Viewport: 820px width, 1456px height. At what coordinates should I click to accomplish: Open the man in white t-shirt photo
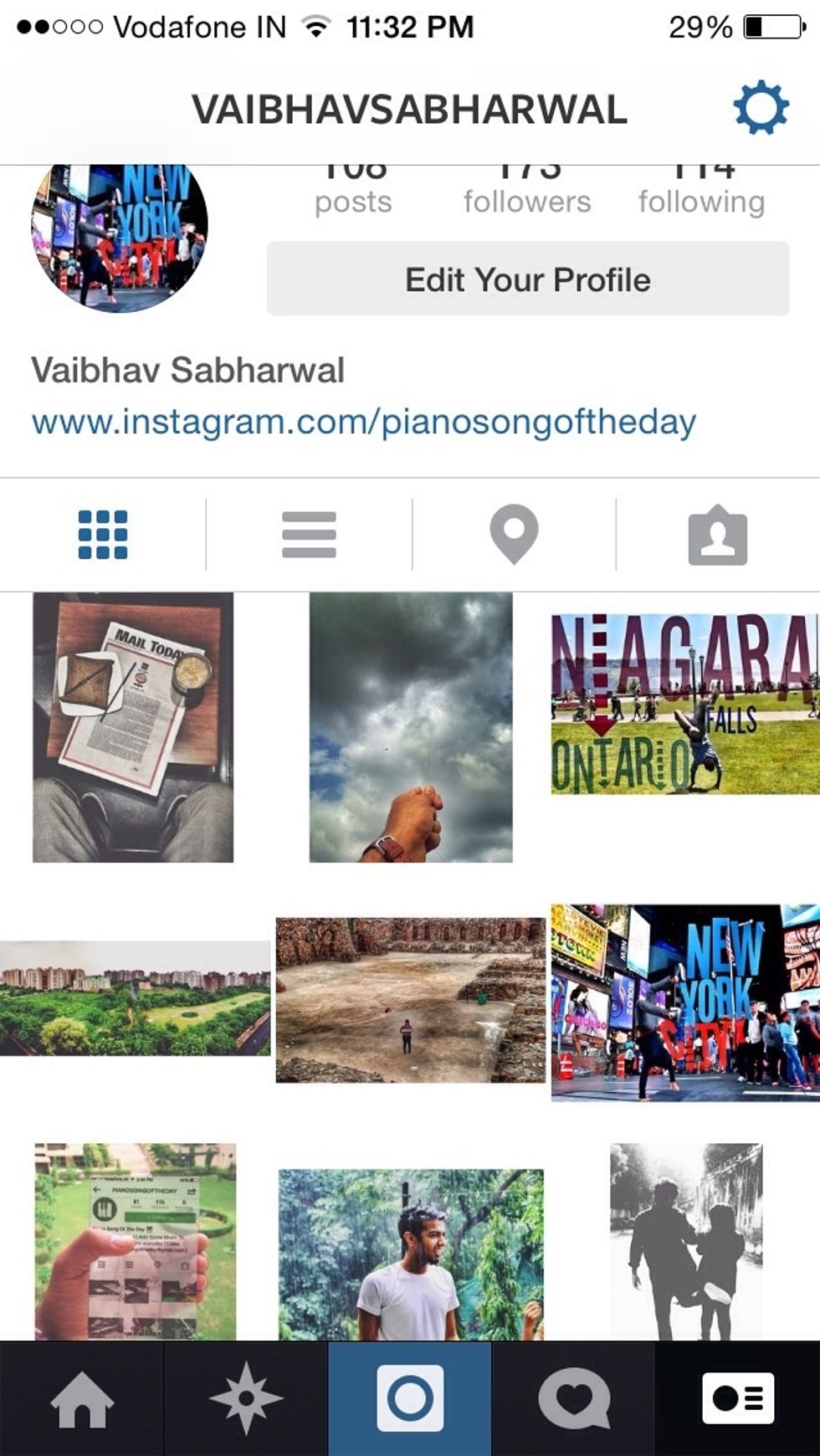tap(411, 1254)
